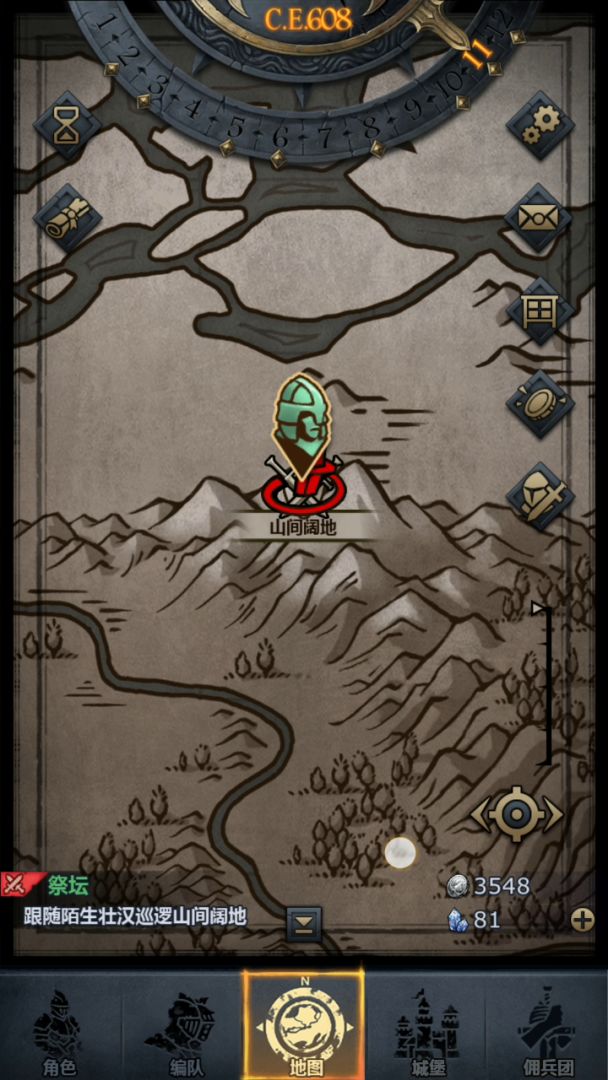608x1080 pixels.
Task: Tap the recenter map crosshair button
Action: tap(516, 812)
